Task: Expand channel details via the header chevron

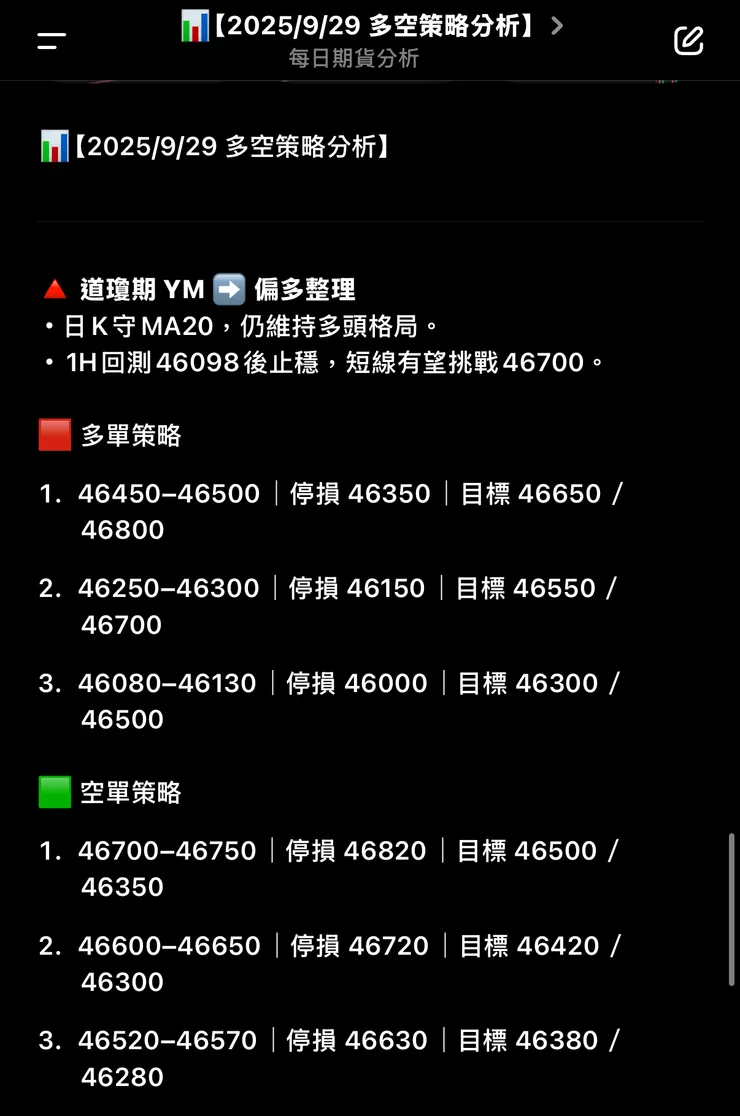Action: [x=556, y=27]
